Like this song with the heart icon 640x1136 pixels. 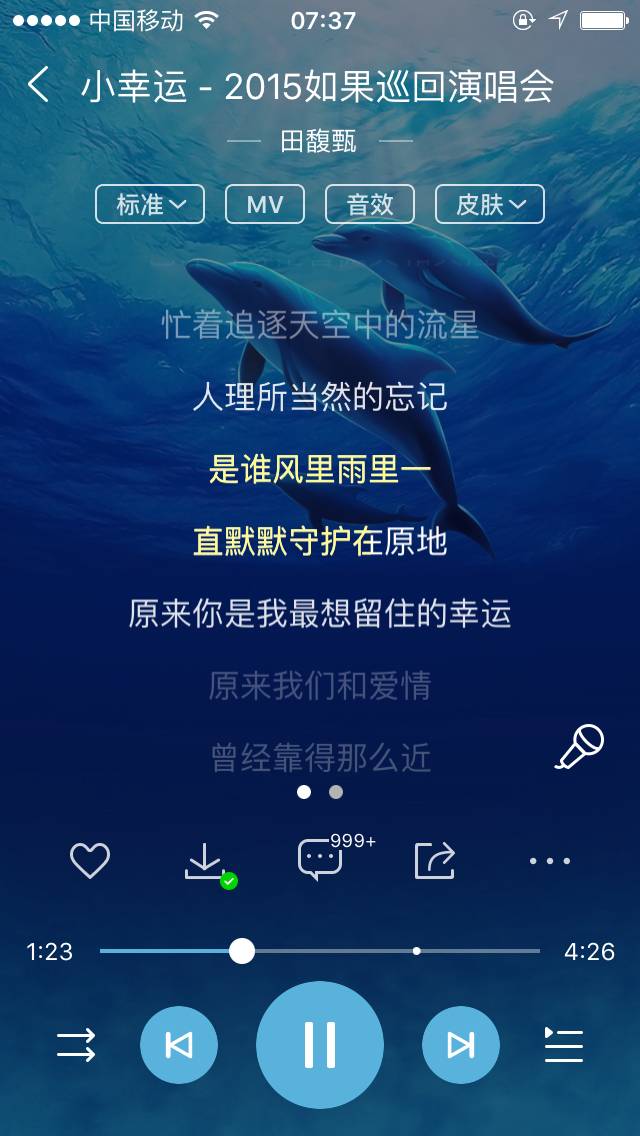tap(90, 860)
